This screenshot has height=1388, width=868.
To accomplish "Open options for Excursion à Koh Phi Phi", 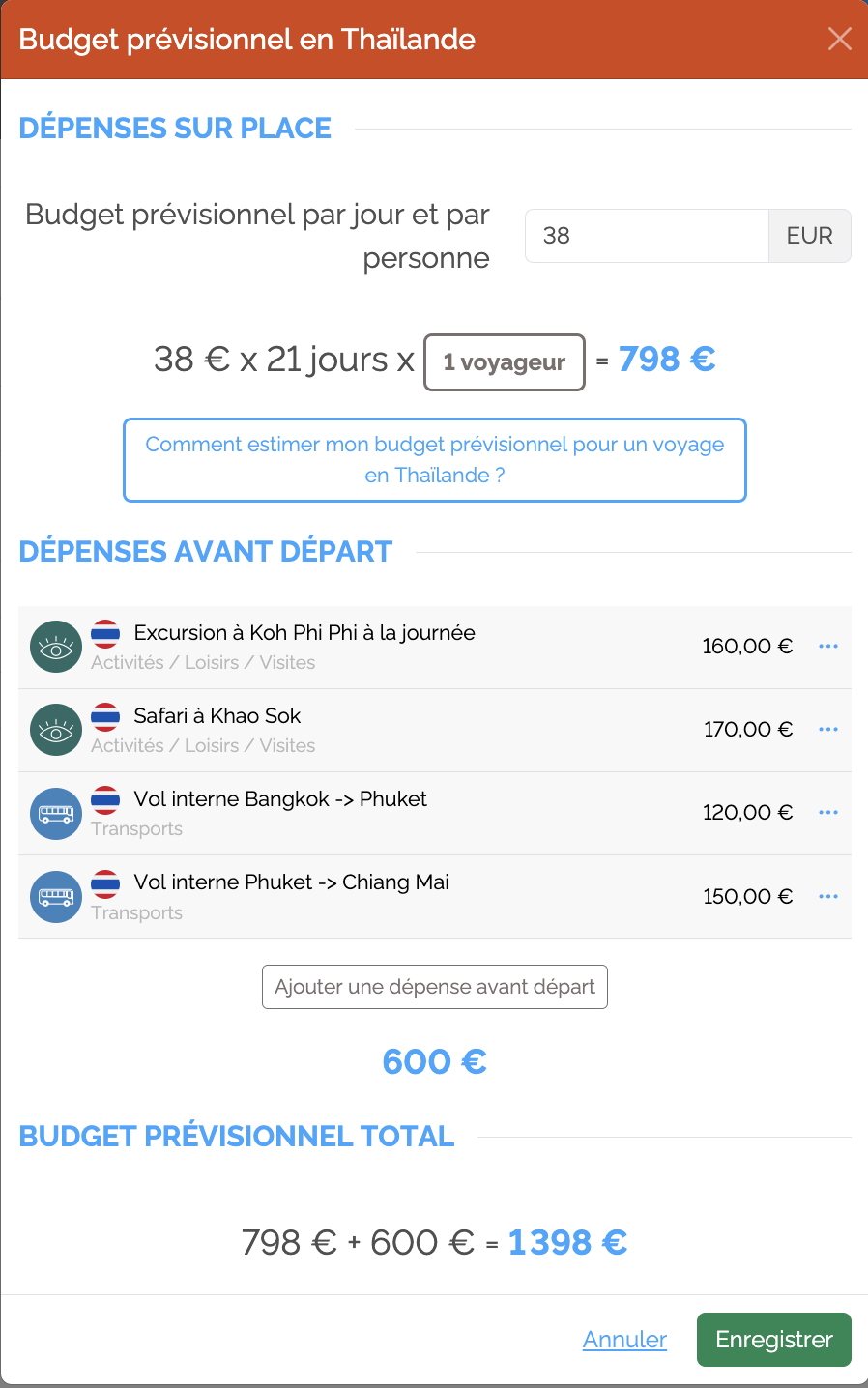I will (x=828, y=647).
